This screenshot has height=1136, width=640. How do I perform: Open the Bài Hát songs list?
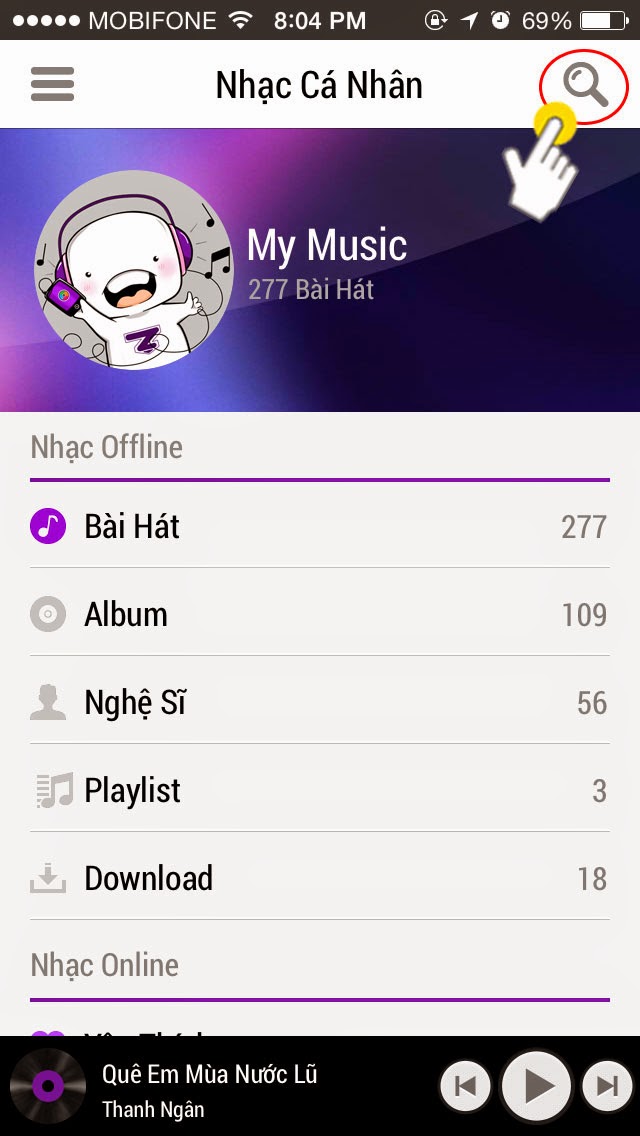click(x=320, y=526)
